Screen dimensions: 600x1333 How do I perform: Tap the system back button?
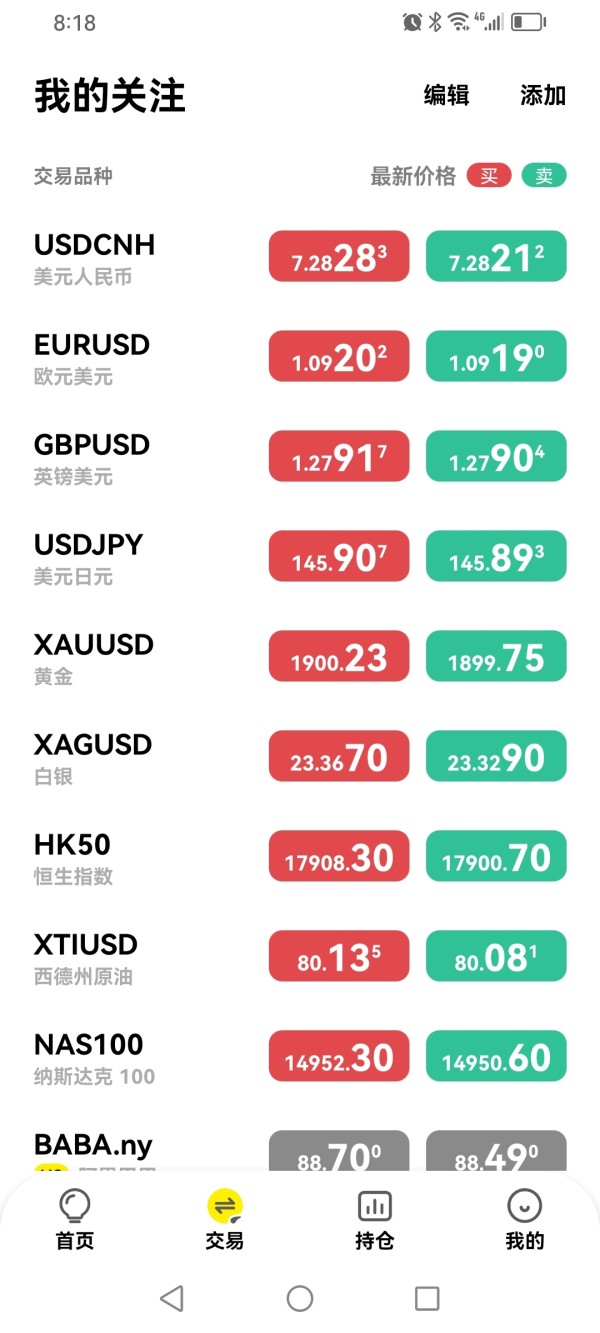click(172, 1298)
